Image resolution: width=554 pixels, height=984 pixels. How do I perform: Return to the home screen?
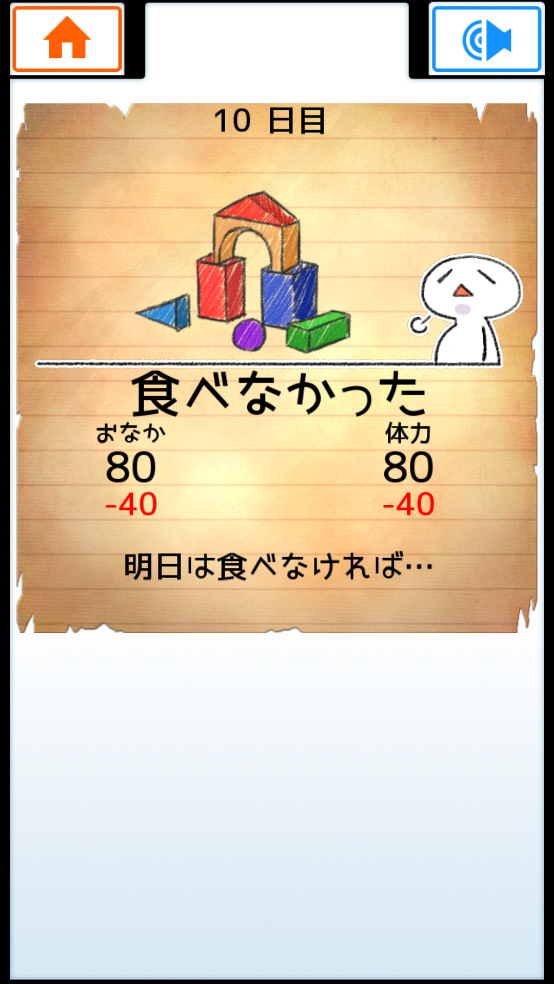[x=67, y=39]
